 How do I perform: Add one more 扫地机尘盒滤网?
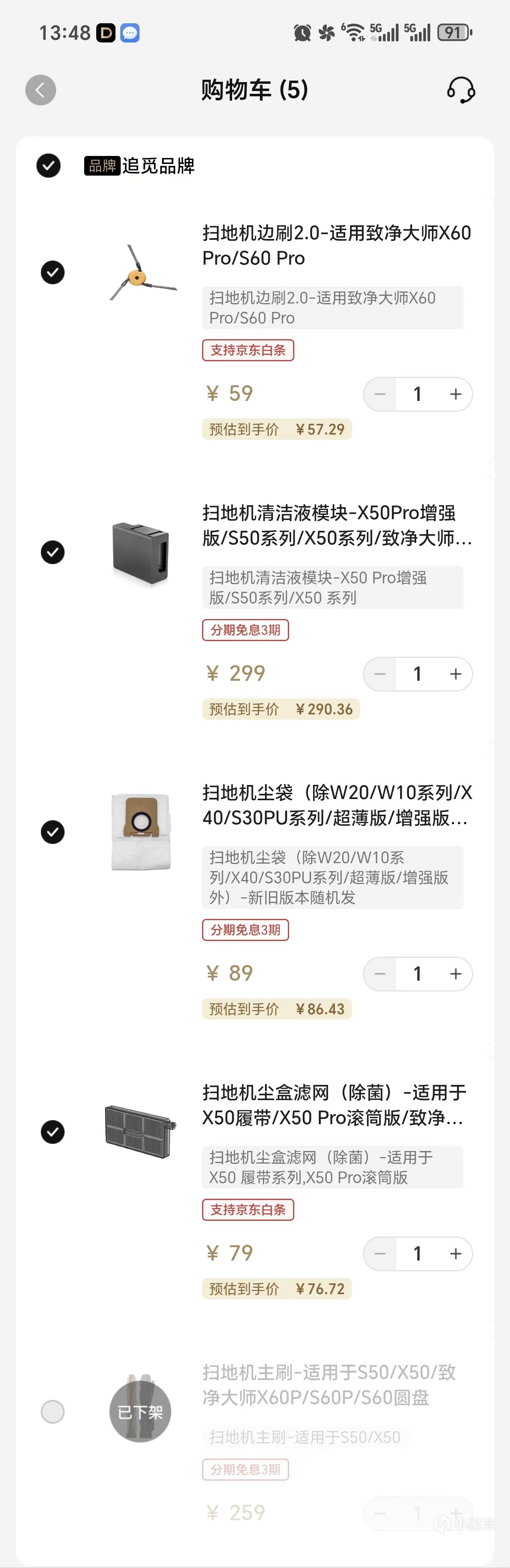pyautogui.click(x=455, y=1253)
